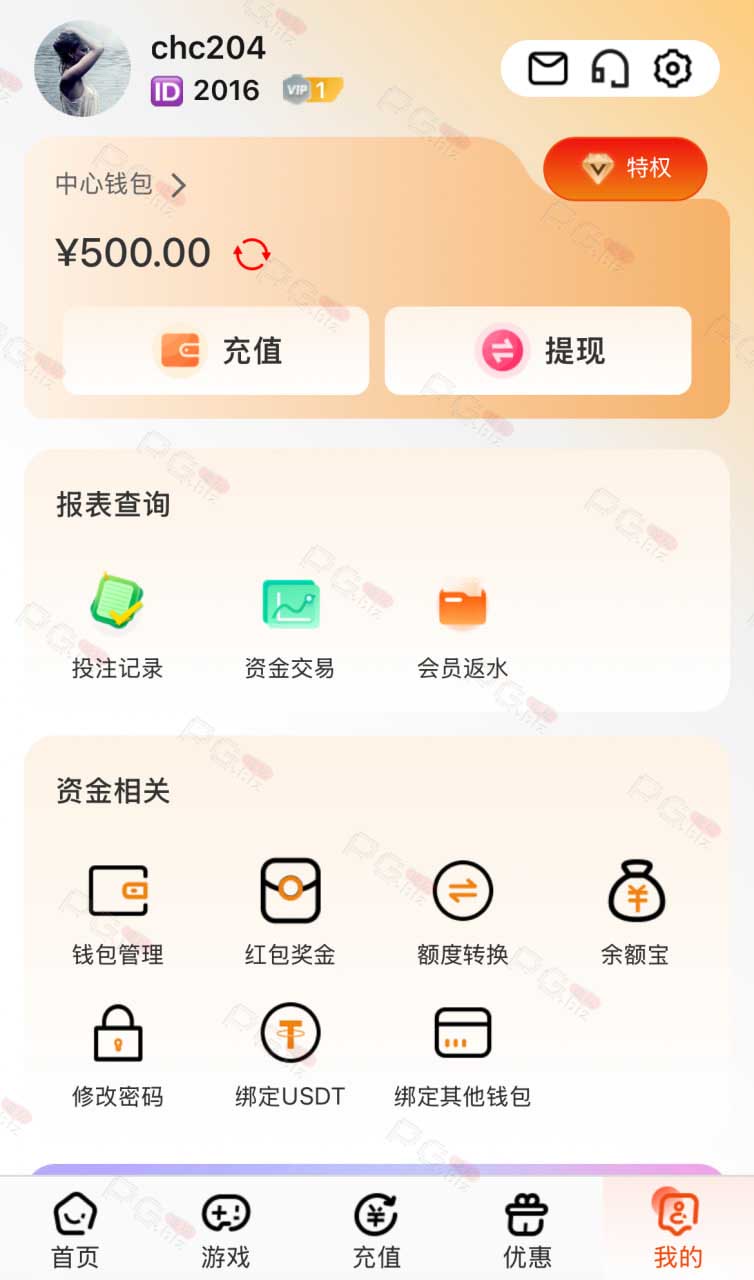Refresh the wallet balance
Image resolution: width=754 pixels, height=1280 pixels.
(x=252, y=253)
